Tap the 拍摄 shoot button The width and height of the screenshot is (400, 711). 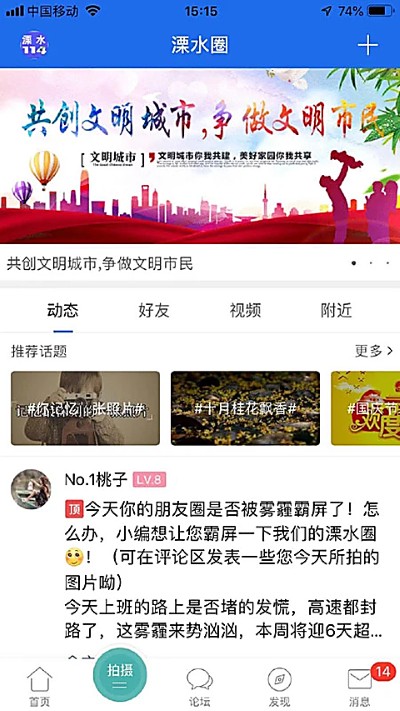tap(120, 675)
